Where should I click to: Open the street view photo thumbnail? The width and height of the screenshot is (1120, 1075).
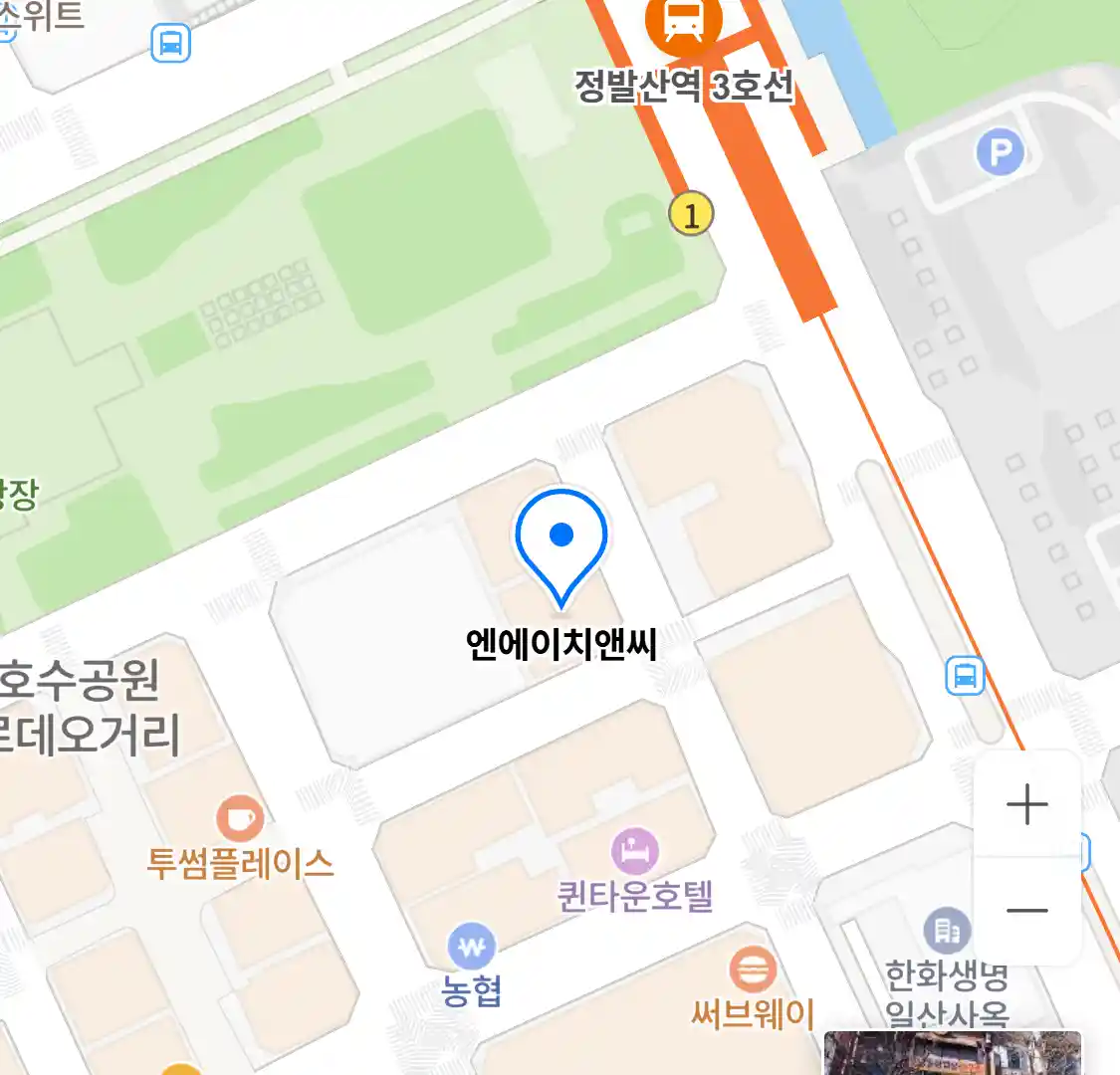(951, 1053)
